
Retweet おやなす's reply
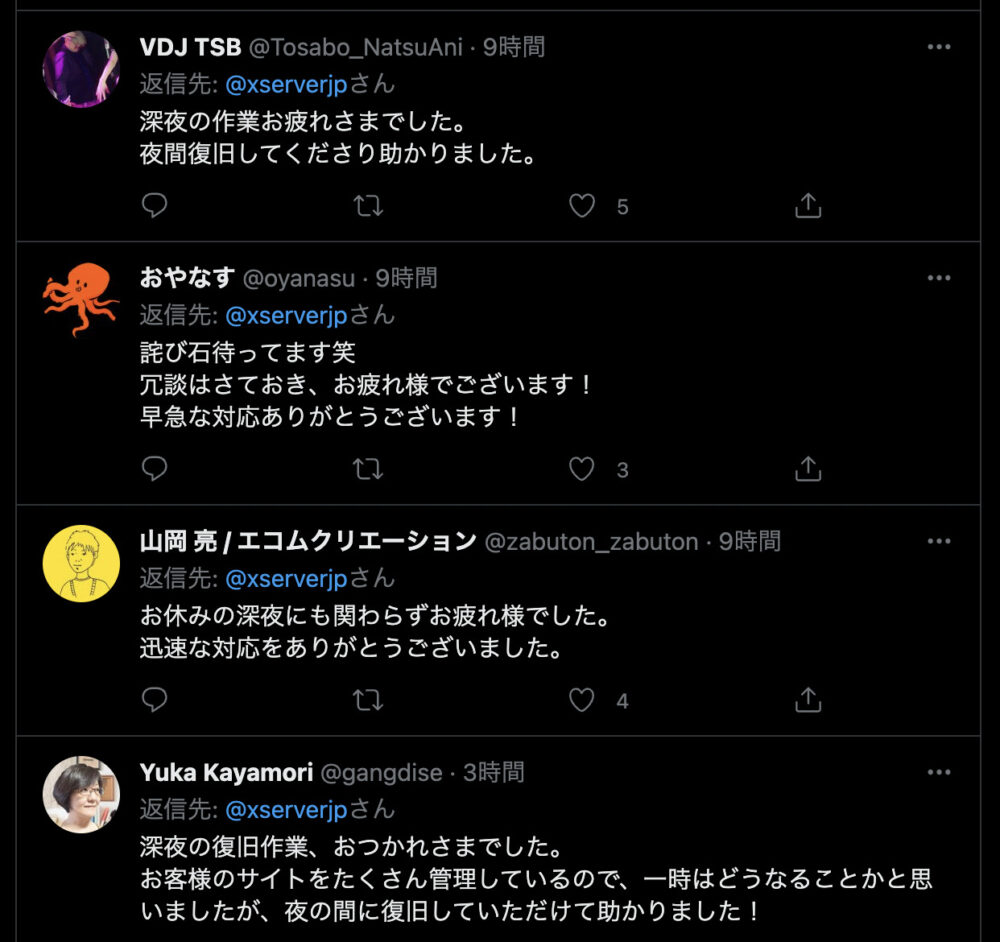tap(368, 469)
